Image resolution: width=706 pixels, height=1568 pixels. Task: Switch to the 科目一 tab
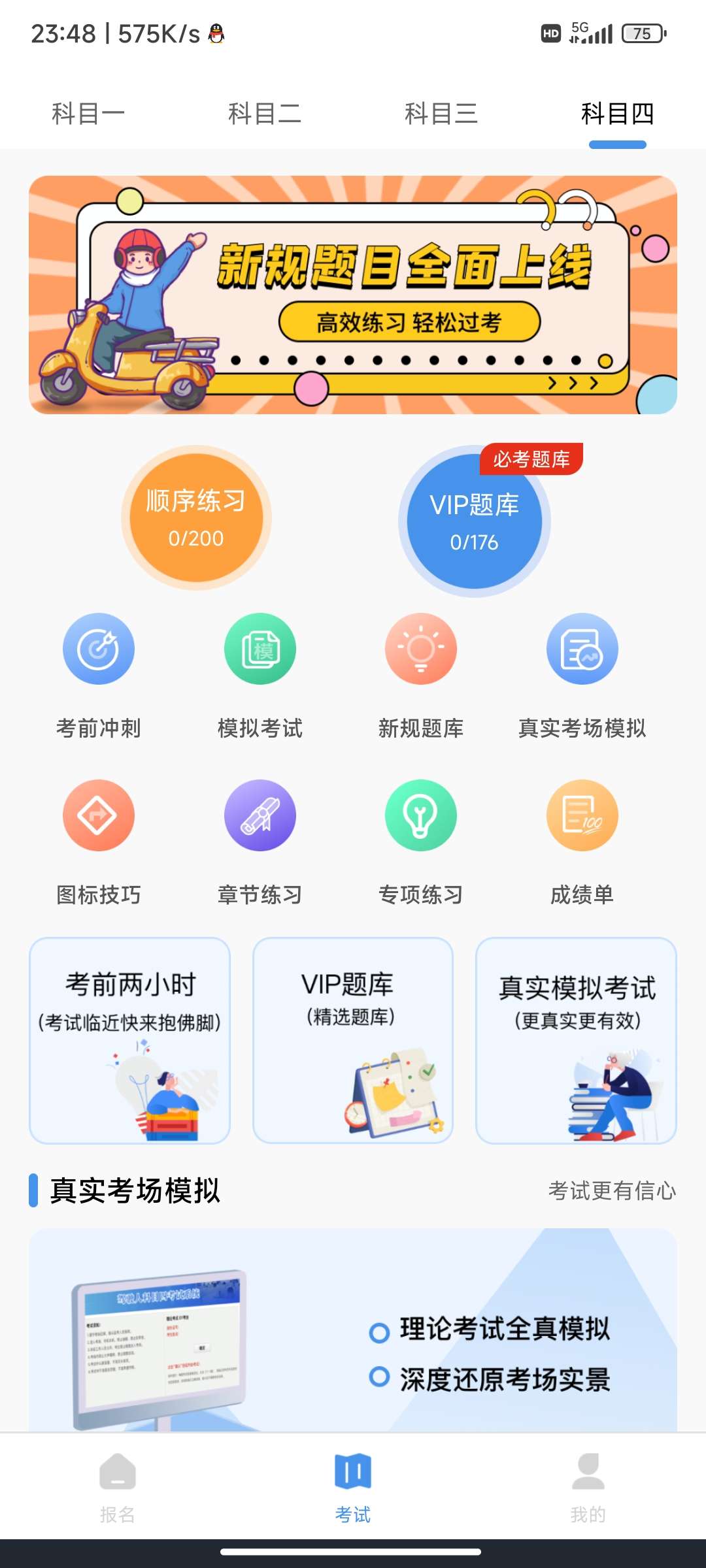pyautogui.click(x=88, y=114)
